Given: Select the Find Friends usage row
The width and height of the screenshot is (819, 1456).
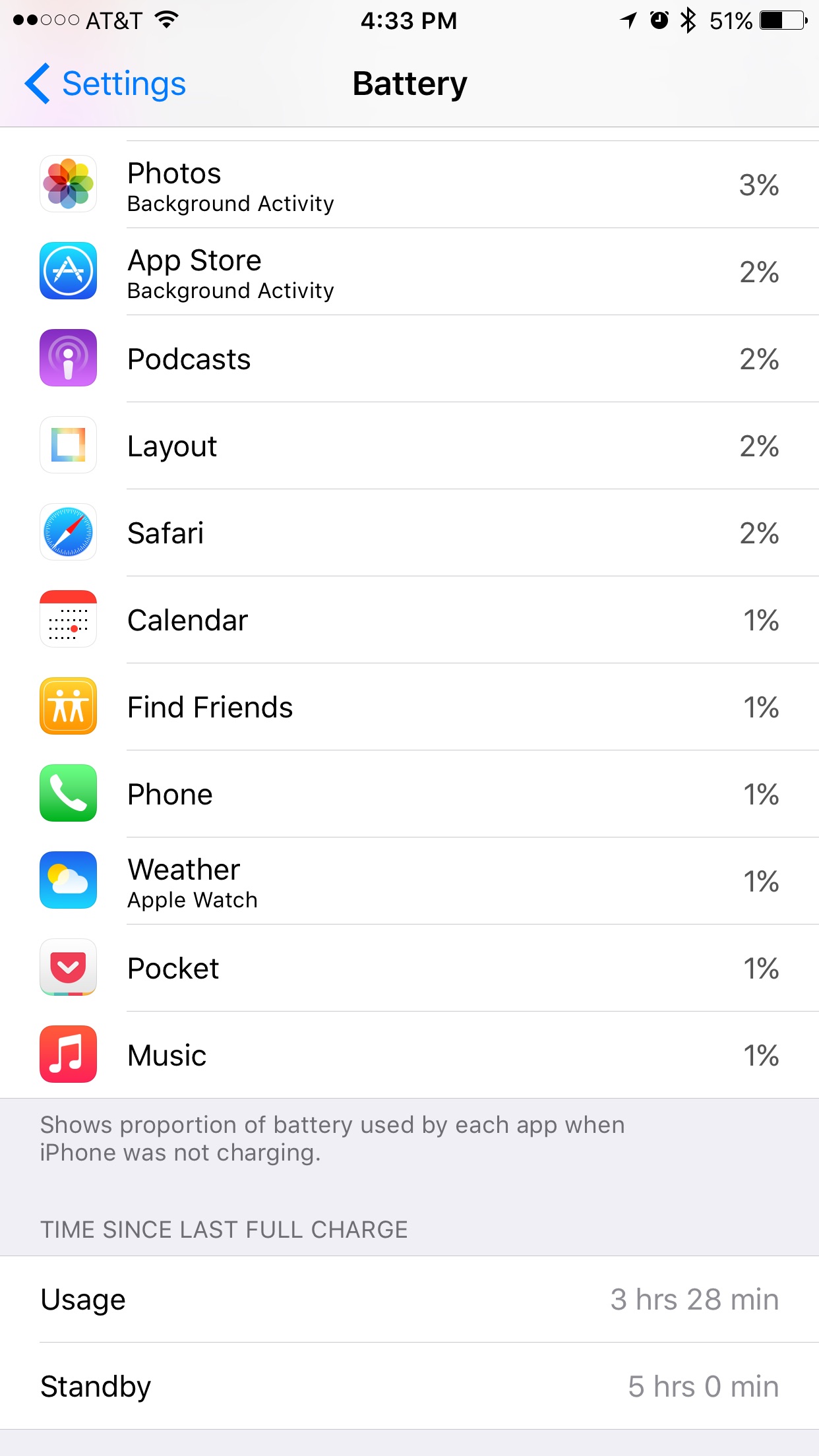Looking at the screenshot, I should click(409, 707).
